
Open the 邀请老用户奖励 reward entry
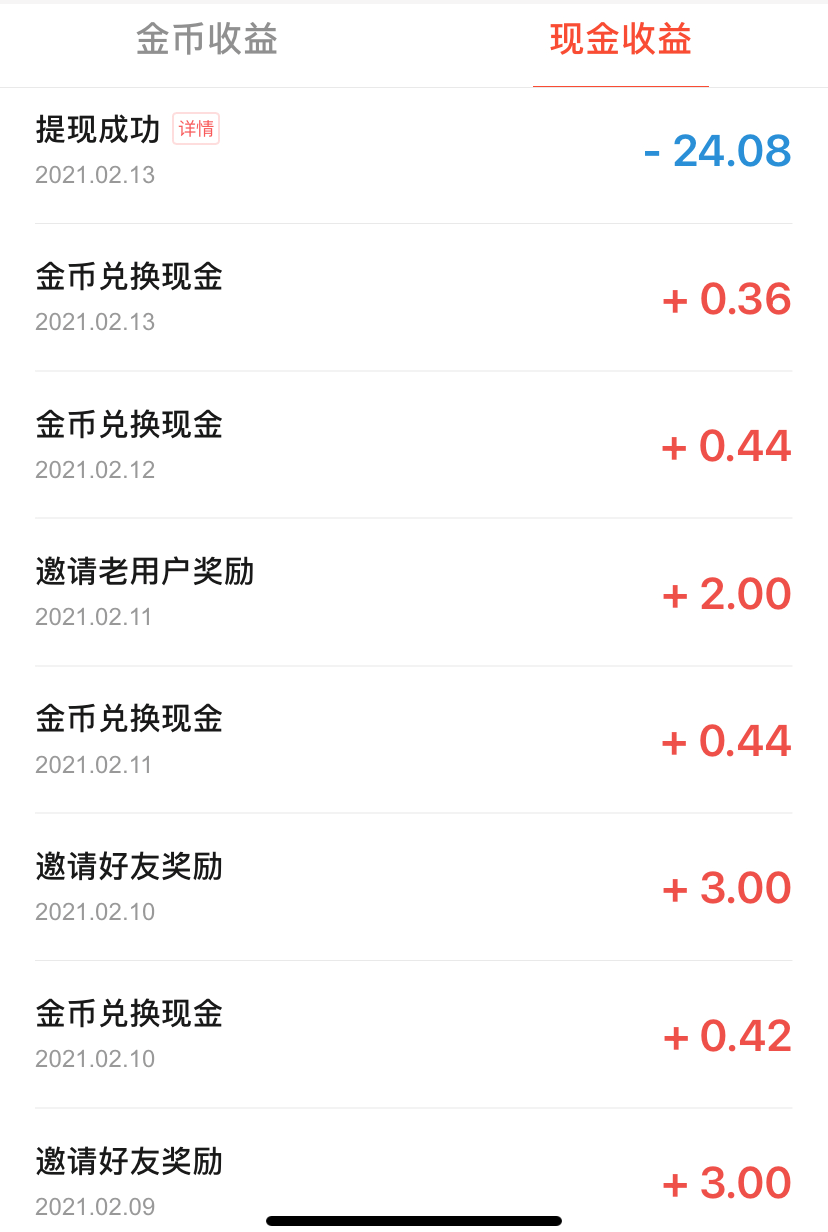[x=145, y=572]
